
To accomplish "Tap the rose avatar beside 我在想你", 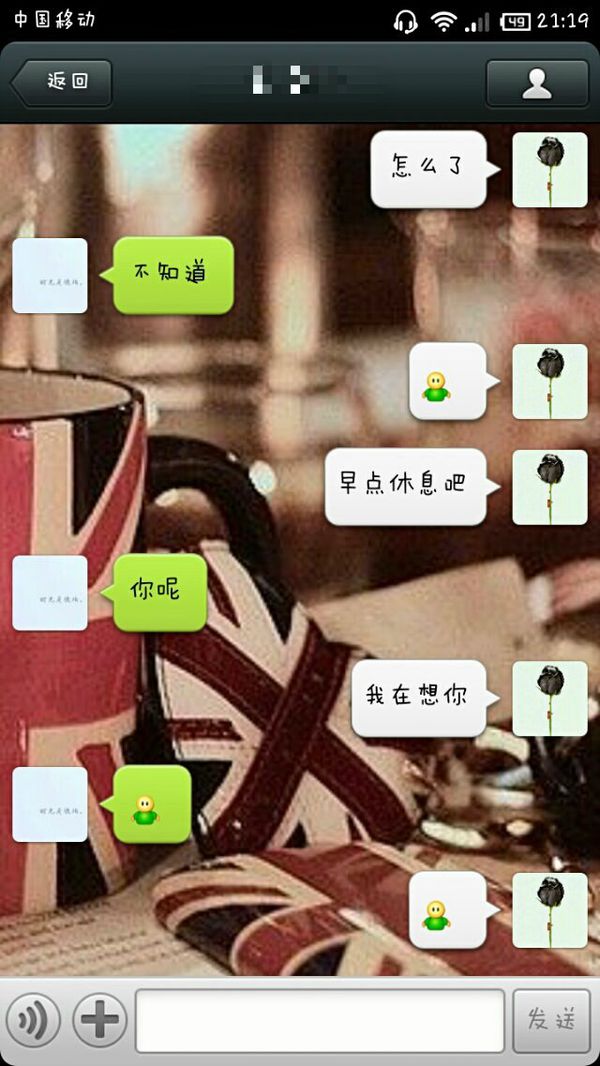I will 550,698.
